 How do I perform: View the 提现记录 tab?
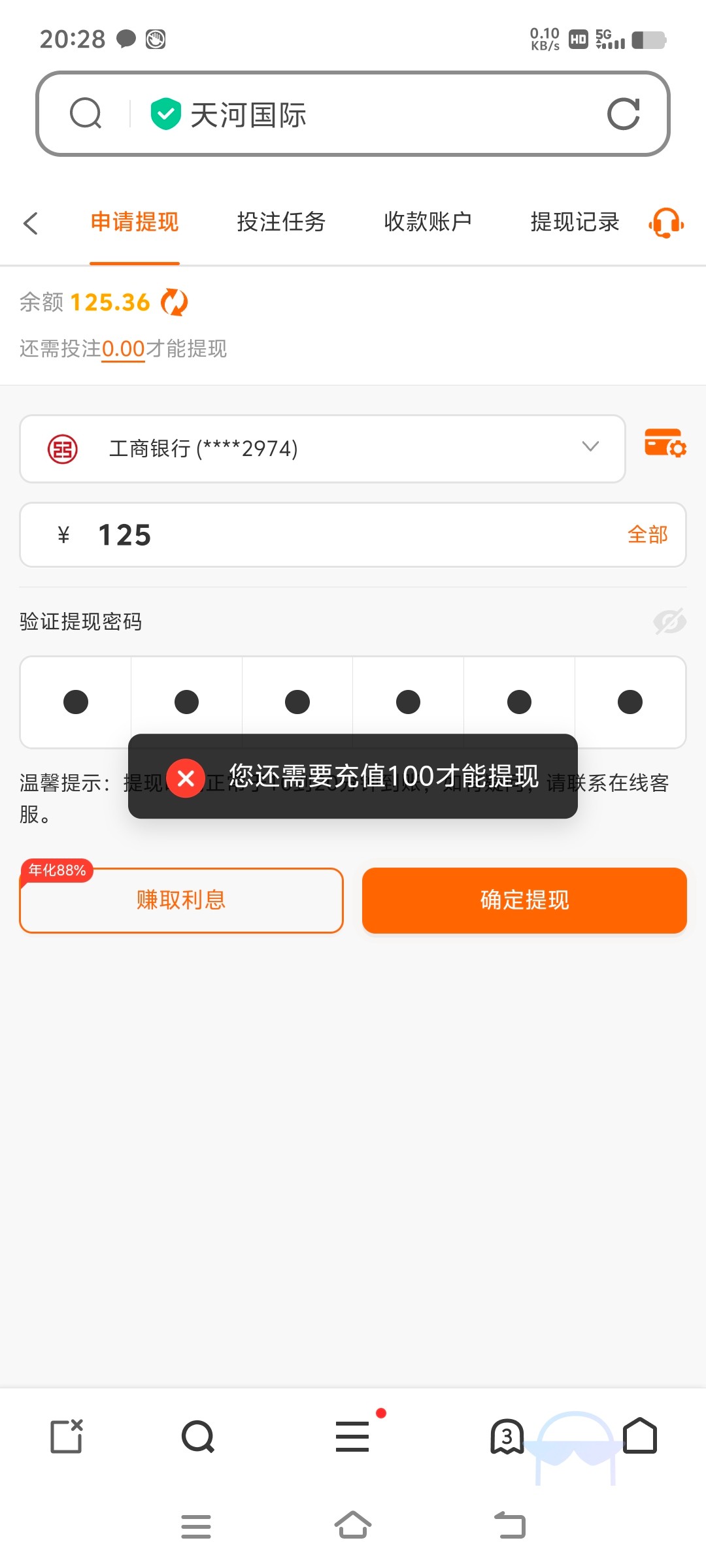click(575, 222)
